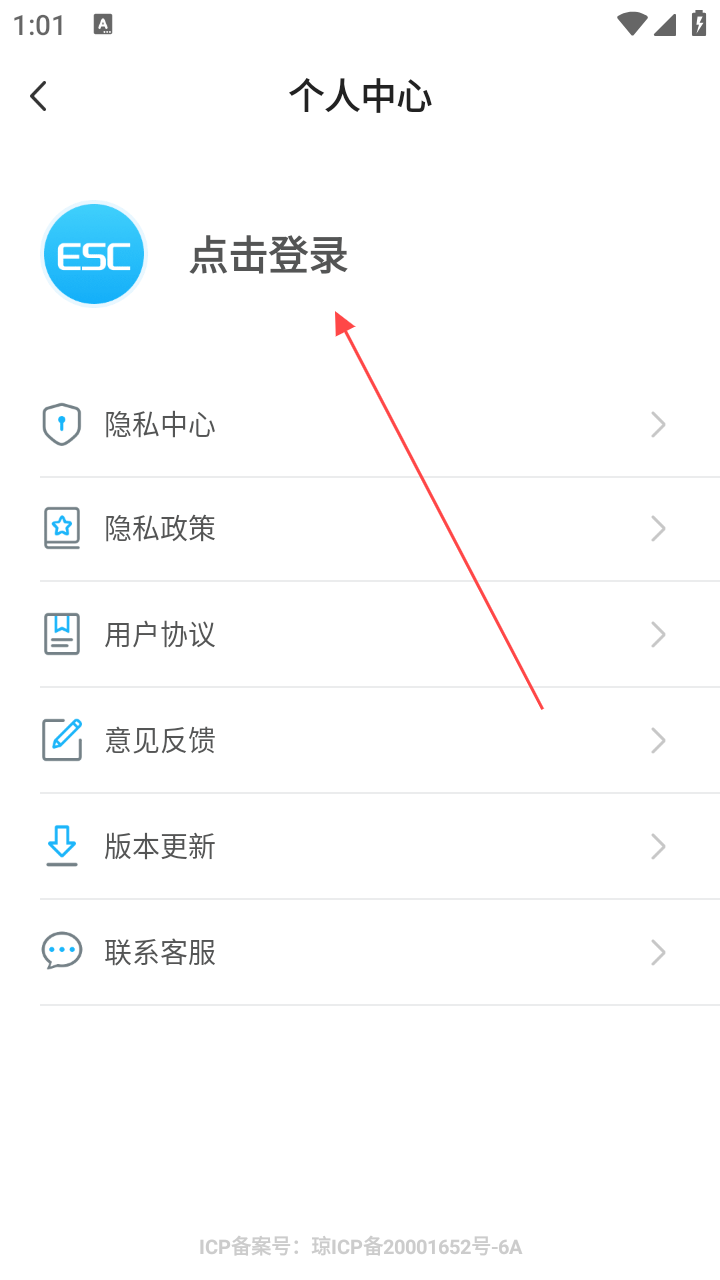Image resolution: width=720 pixels, height=1280 pixels.
Task: Open 联系客服
Action: [360, 952]
